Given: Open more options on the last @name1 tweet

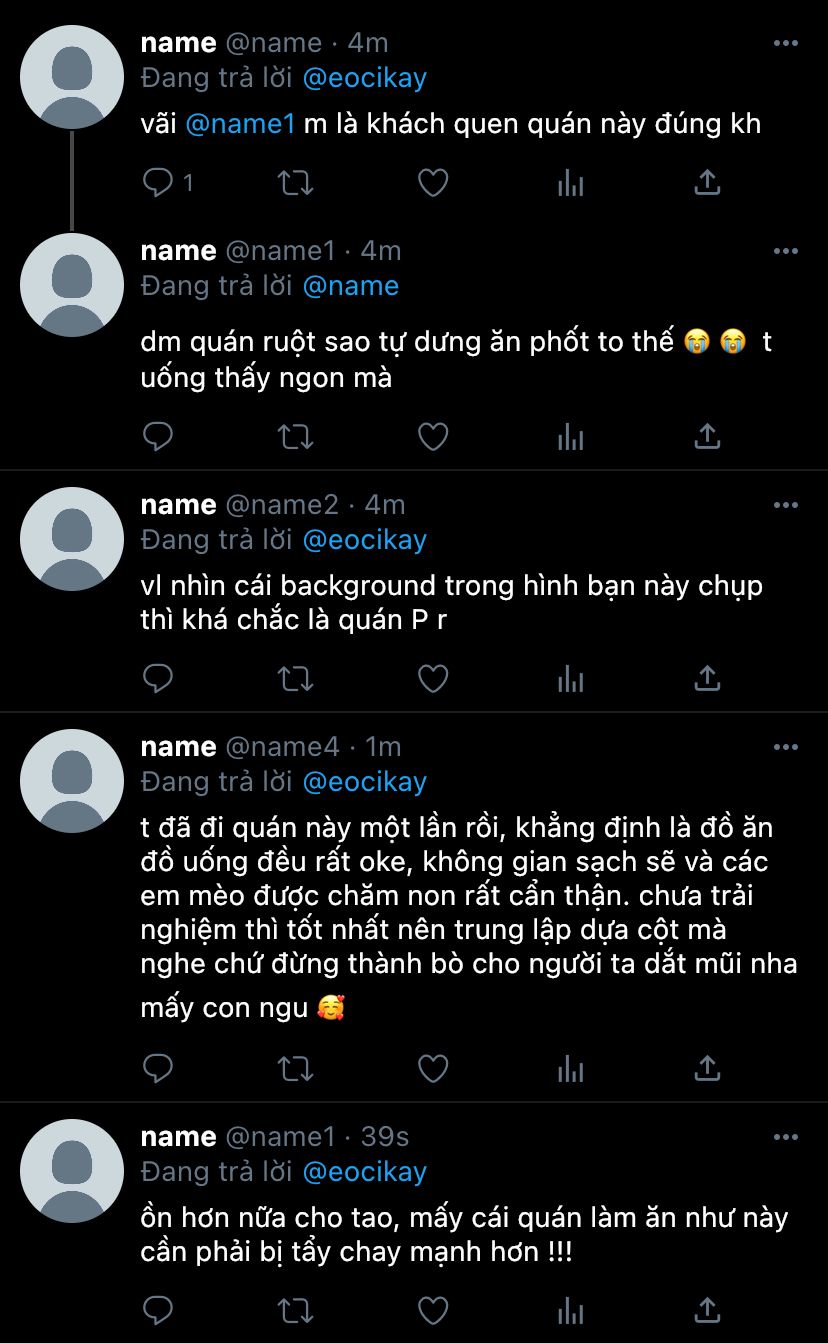Looking at the screenshot, I should [x=786, y=1137].
